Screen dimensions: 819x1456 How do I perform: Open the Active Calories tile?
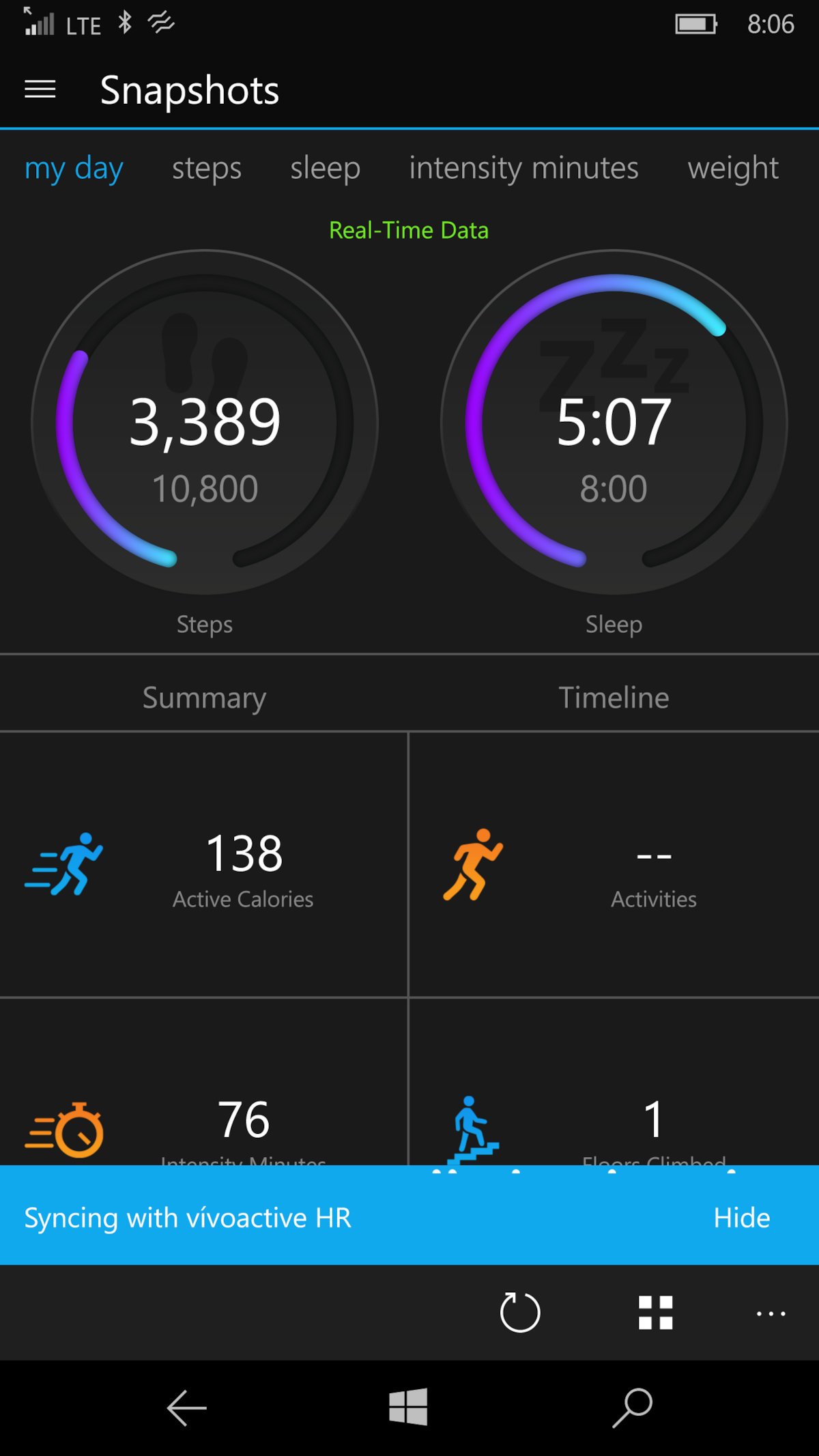point(203,865)
